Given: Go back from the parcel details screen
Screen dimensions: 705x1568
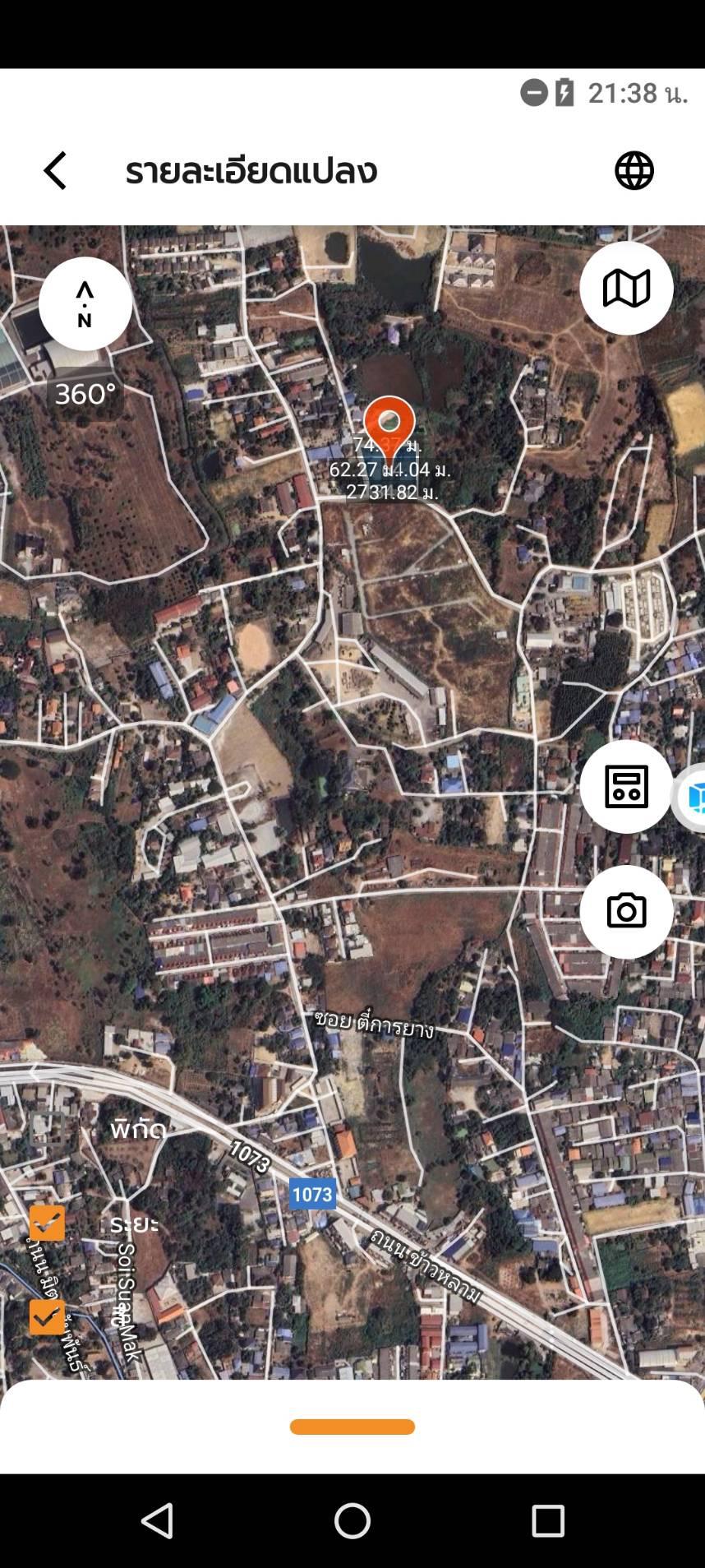Looking at the screenshot, I should click(x=55, y=171).
